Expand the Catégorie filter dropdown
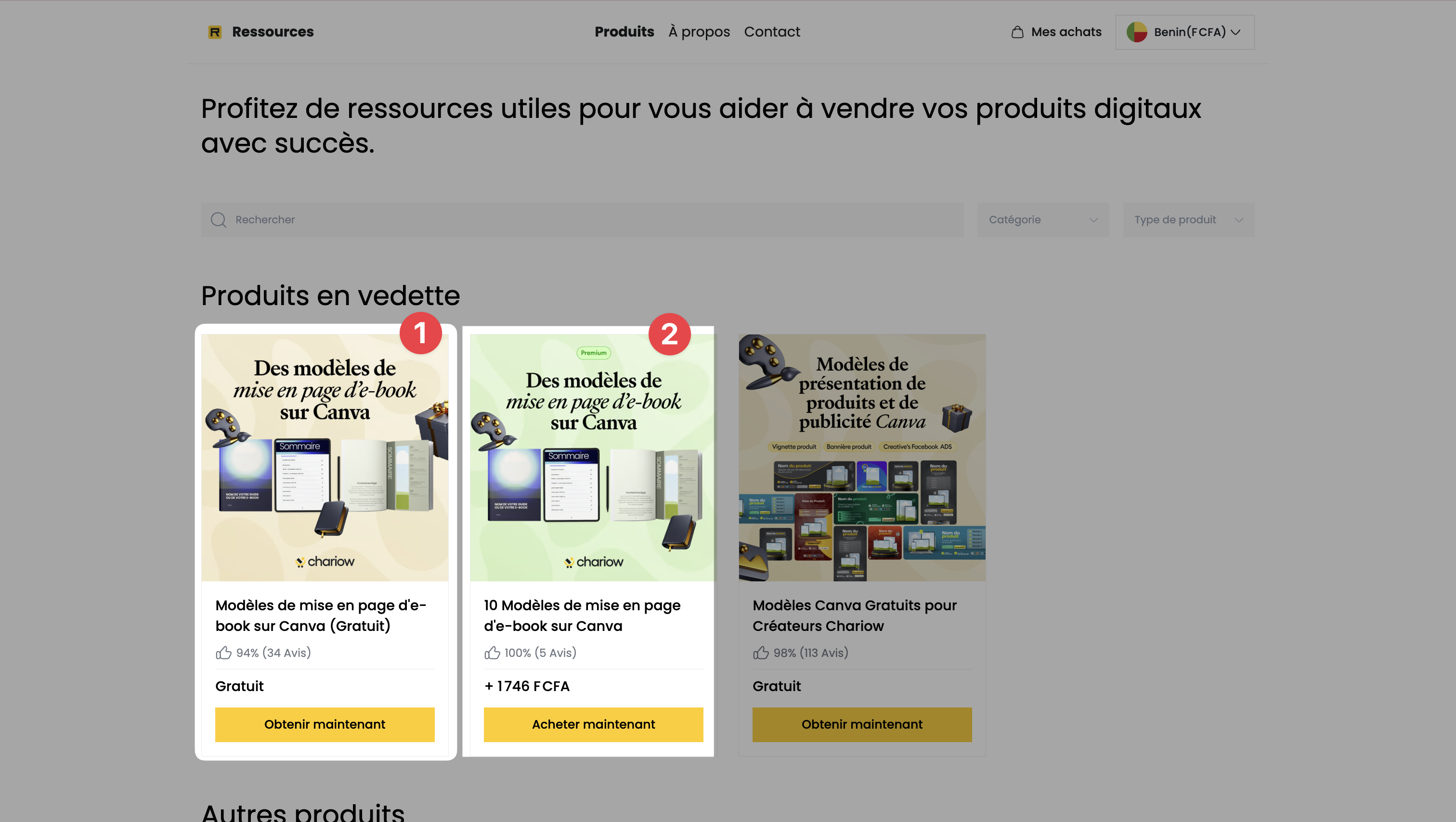The image size is (1456, 822). click(1042, 220)
